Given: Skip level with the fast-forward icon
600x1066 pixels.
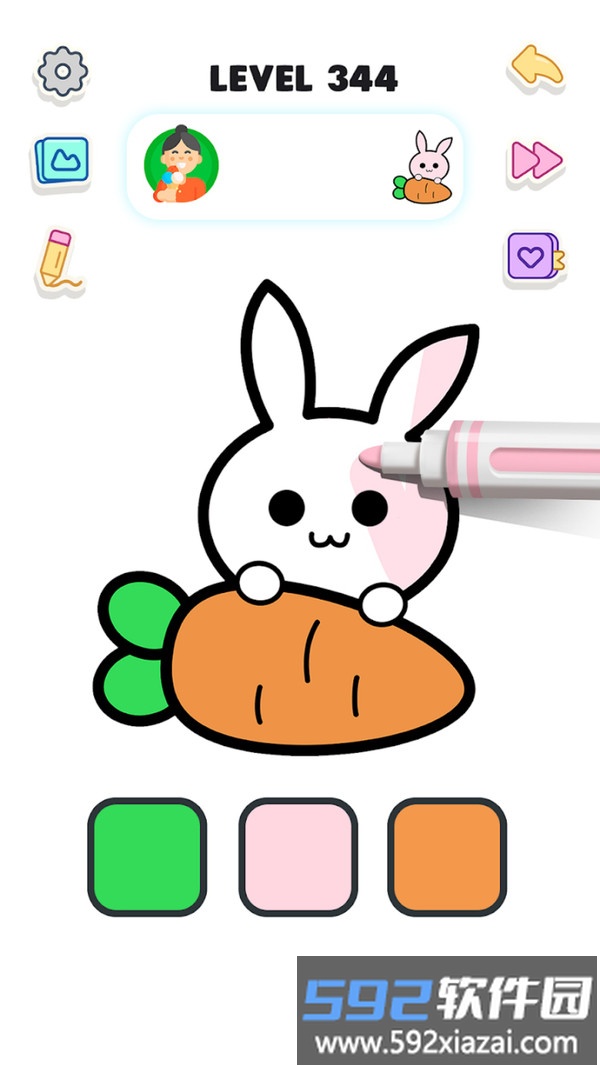Looking at the screenshot, I should pos(536,160).
